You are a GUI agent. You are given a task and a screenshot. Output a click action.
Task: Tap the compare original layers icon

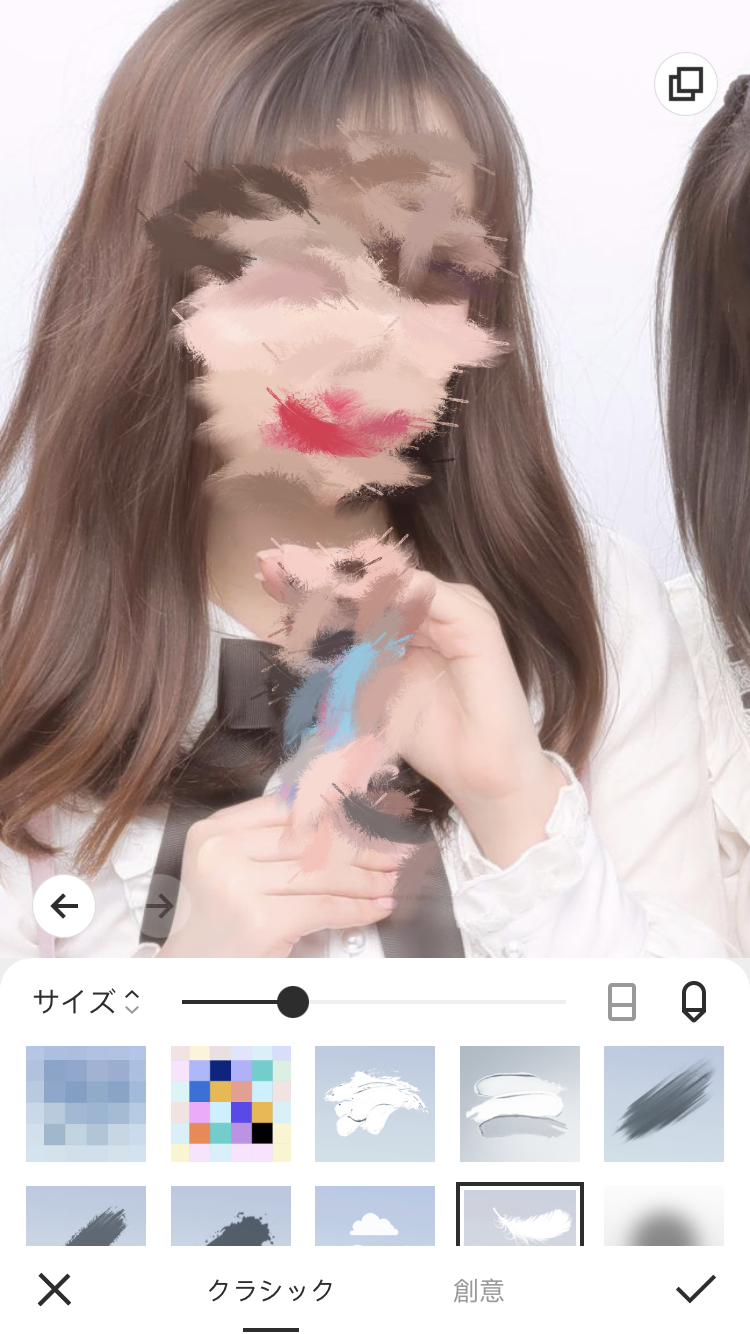pyautogui.click(x=686, y=84)
